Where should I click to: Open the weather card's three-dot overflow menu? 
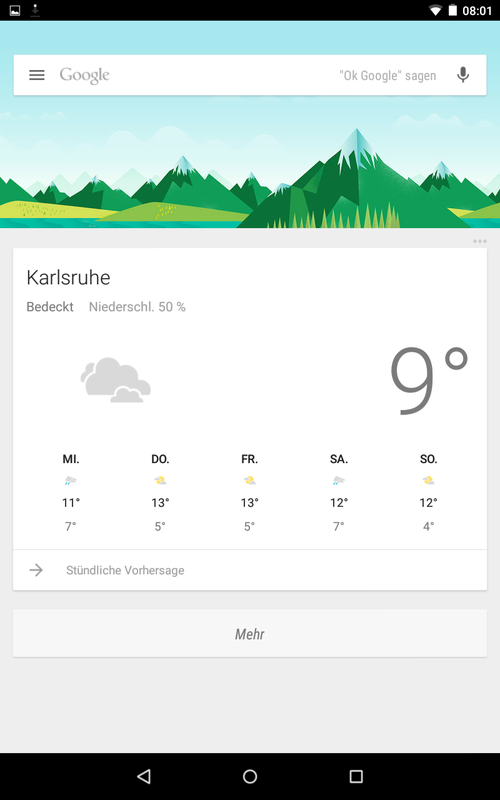coord(480,241)
